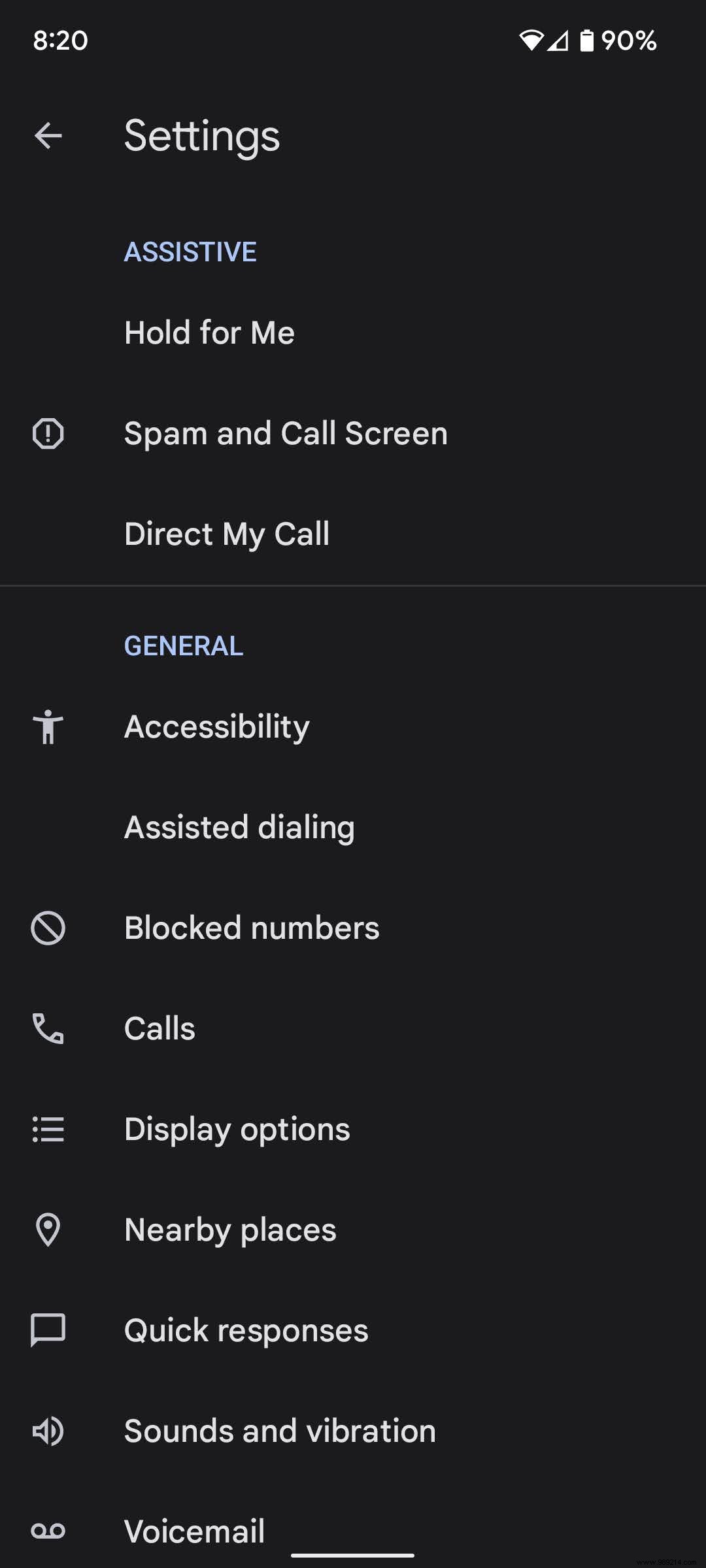Open Assisted dialing settings
The height and width of the screenshot is (1568, 706).
(x=239, y=827)
